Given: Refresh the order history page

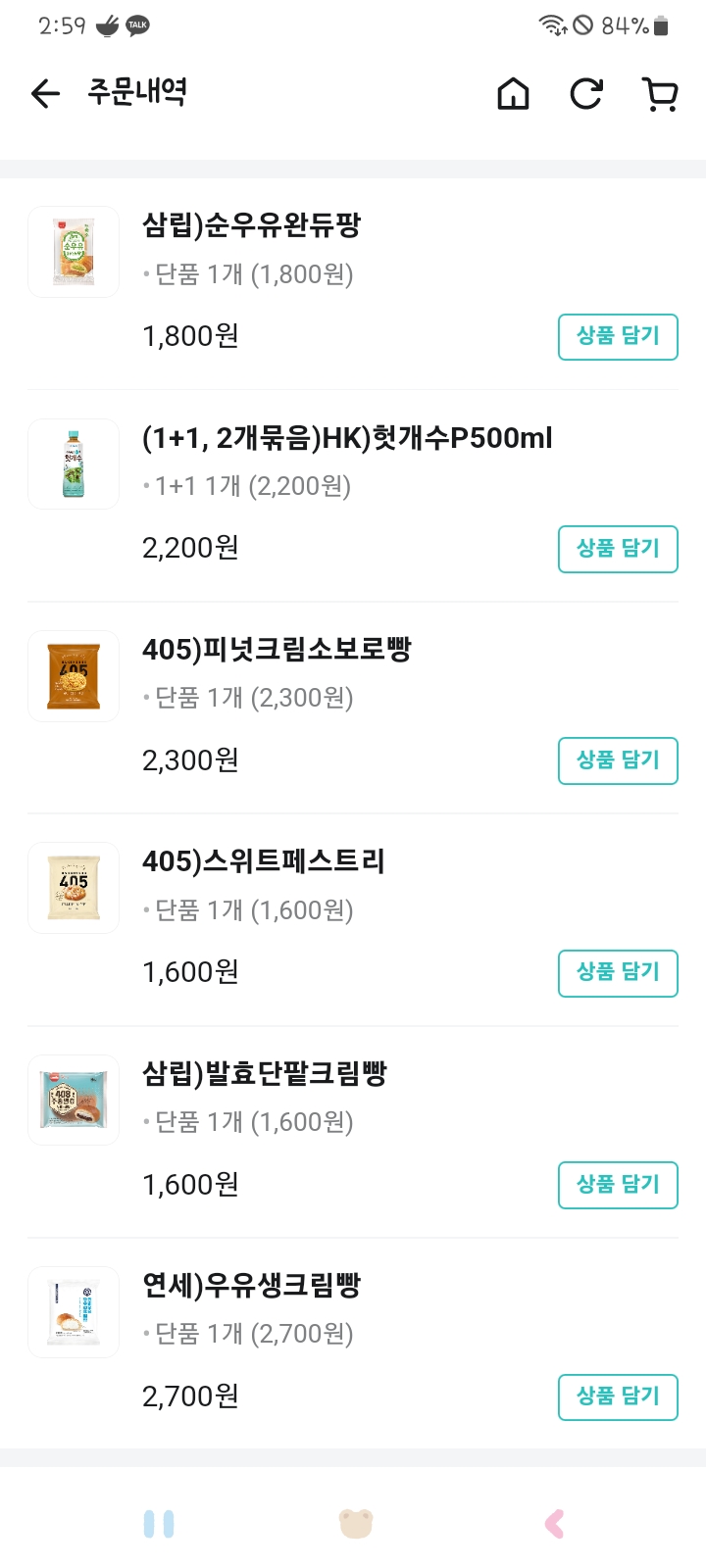Looking at the screenshot, I should coord(586,94).
